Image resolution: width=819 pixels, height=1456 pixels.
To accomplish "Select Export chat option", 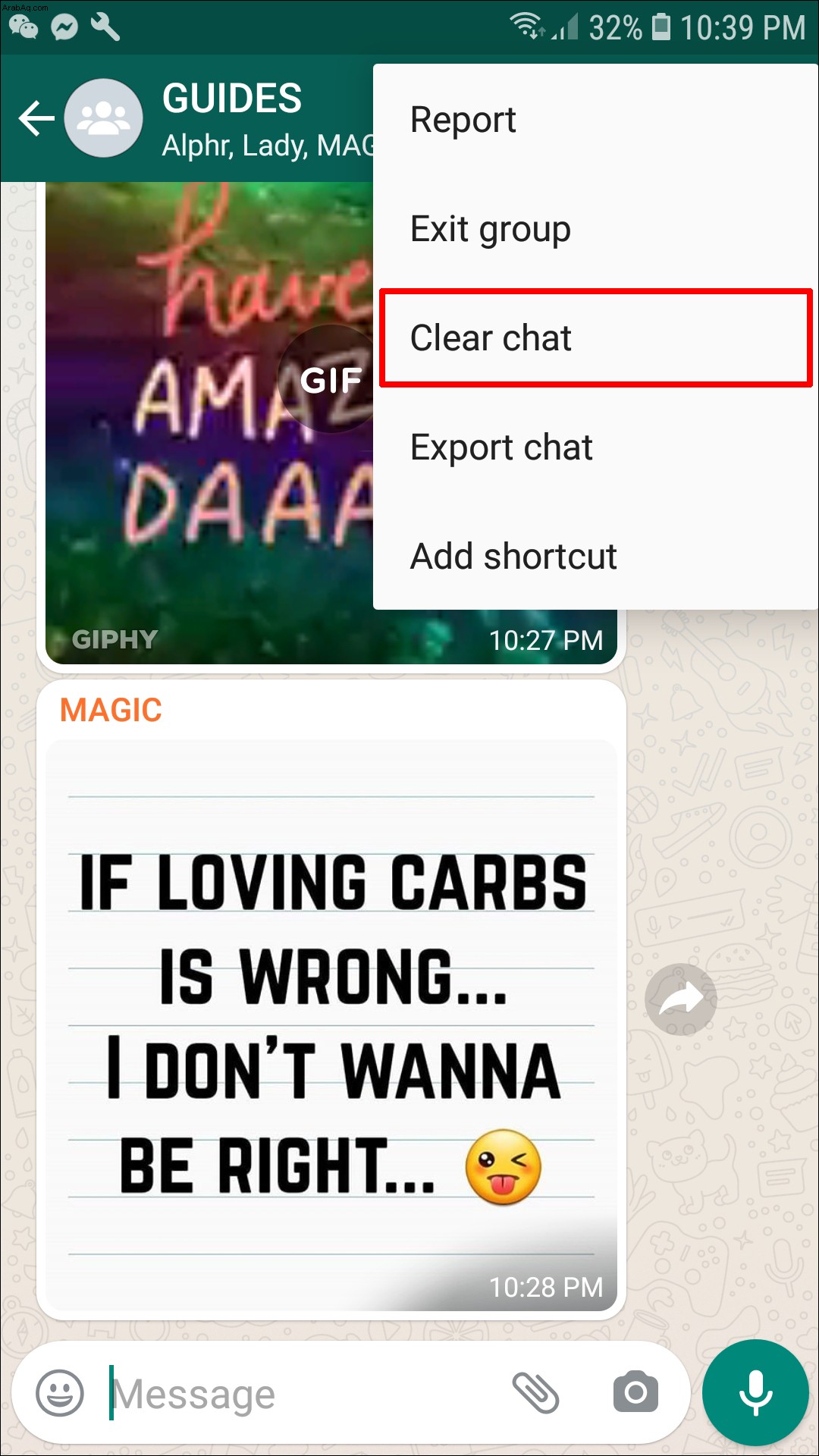I will pyautogui.click(x=500, y=447).
